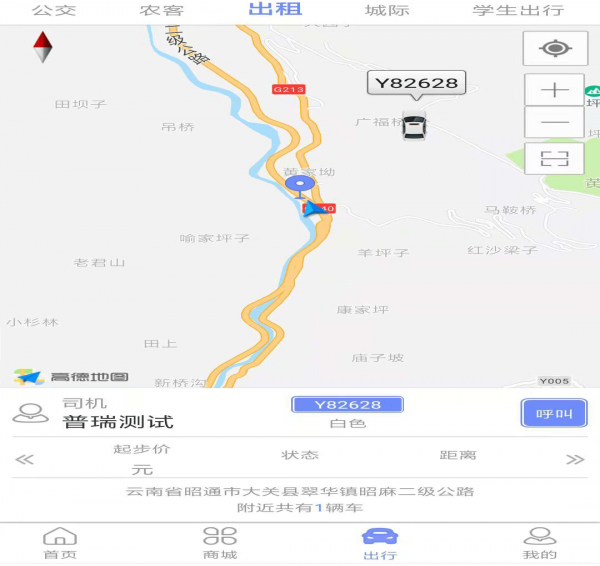Tap the 出租 top tab
The width and height of the screenshot is (600, 566).
click(x=275, y=11)
